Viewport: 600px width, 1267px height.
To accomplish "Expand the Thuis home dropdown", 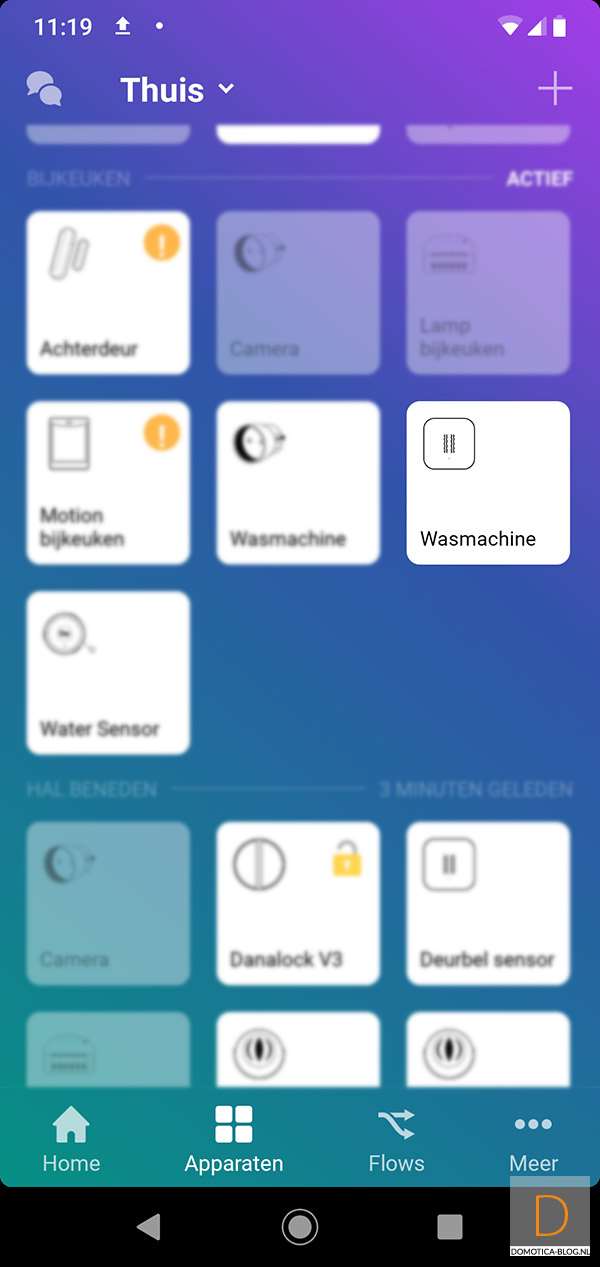I will pos(177,90).
